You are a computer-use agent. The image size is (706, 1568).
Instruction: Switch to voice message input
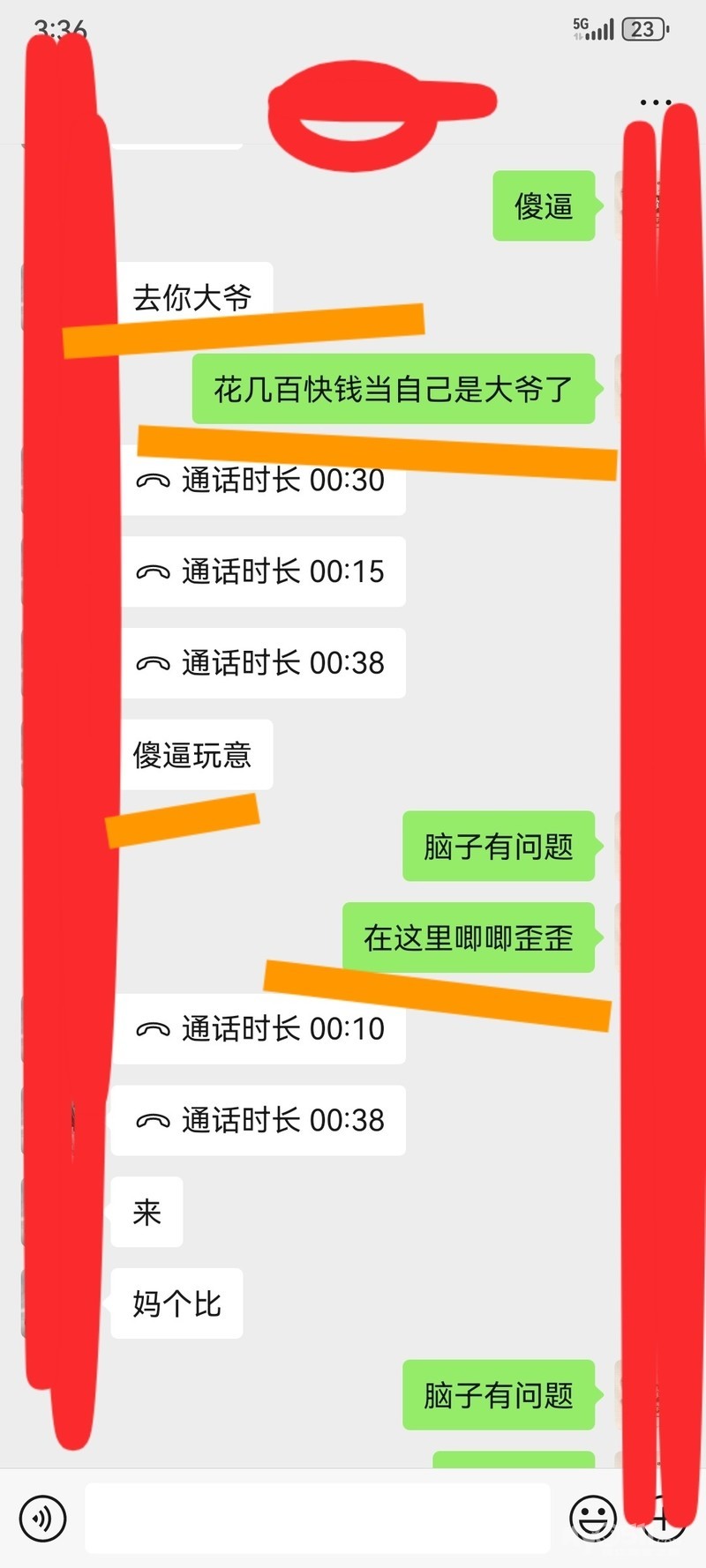pyautogui.click(x=42, y=1518)
